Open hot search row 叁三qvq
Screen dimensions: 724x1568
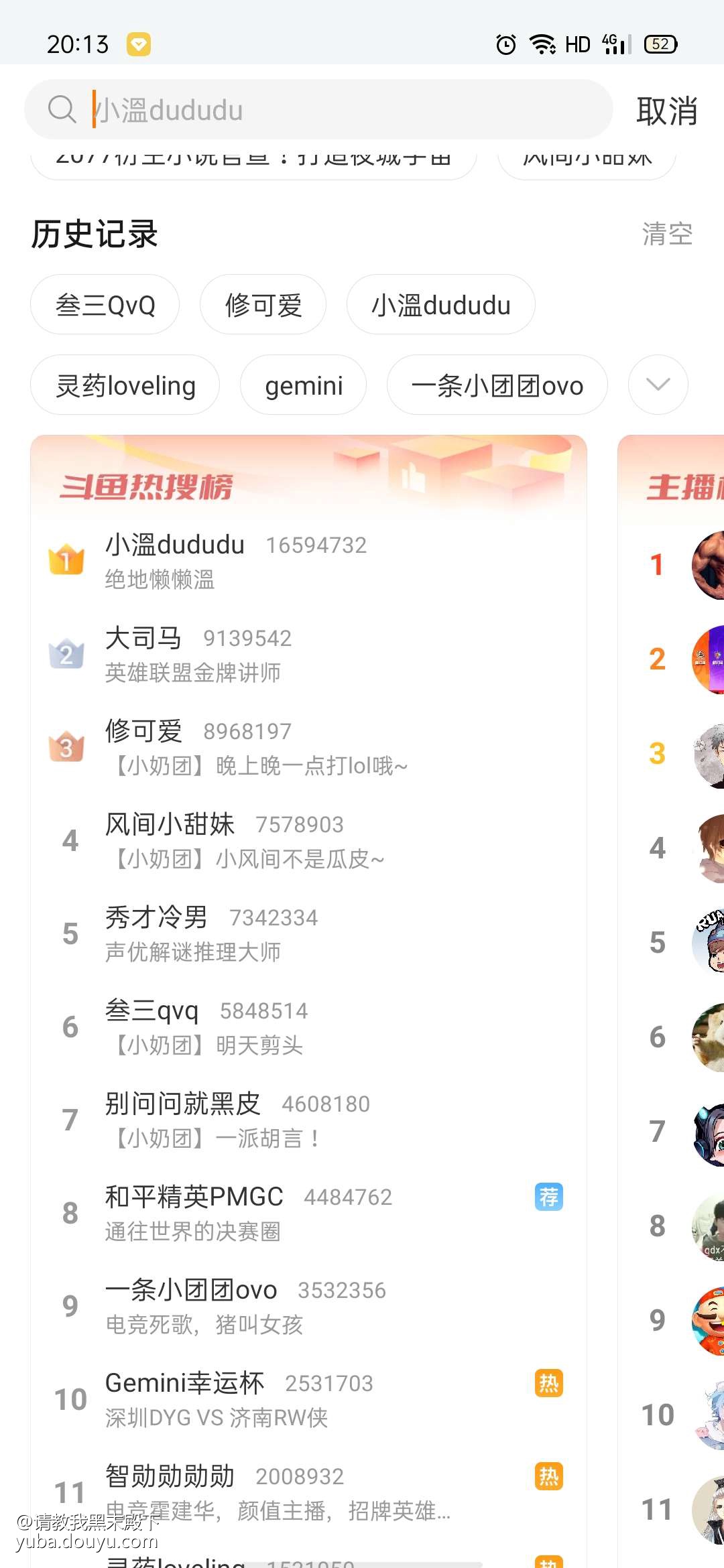click(268, 1027)
